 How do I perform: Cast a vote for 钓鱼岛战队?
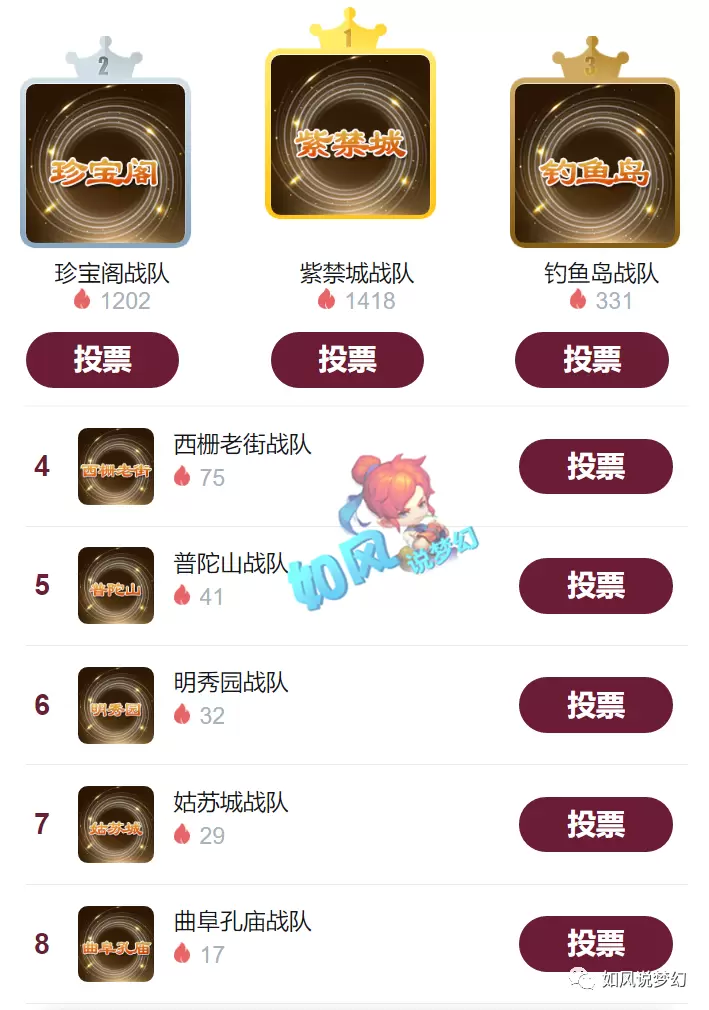point(592,360)
